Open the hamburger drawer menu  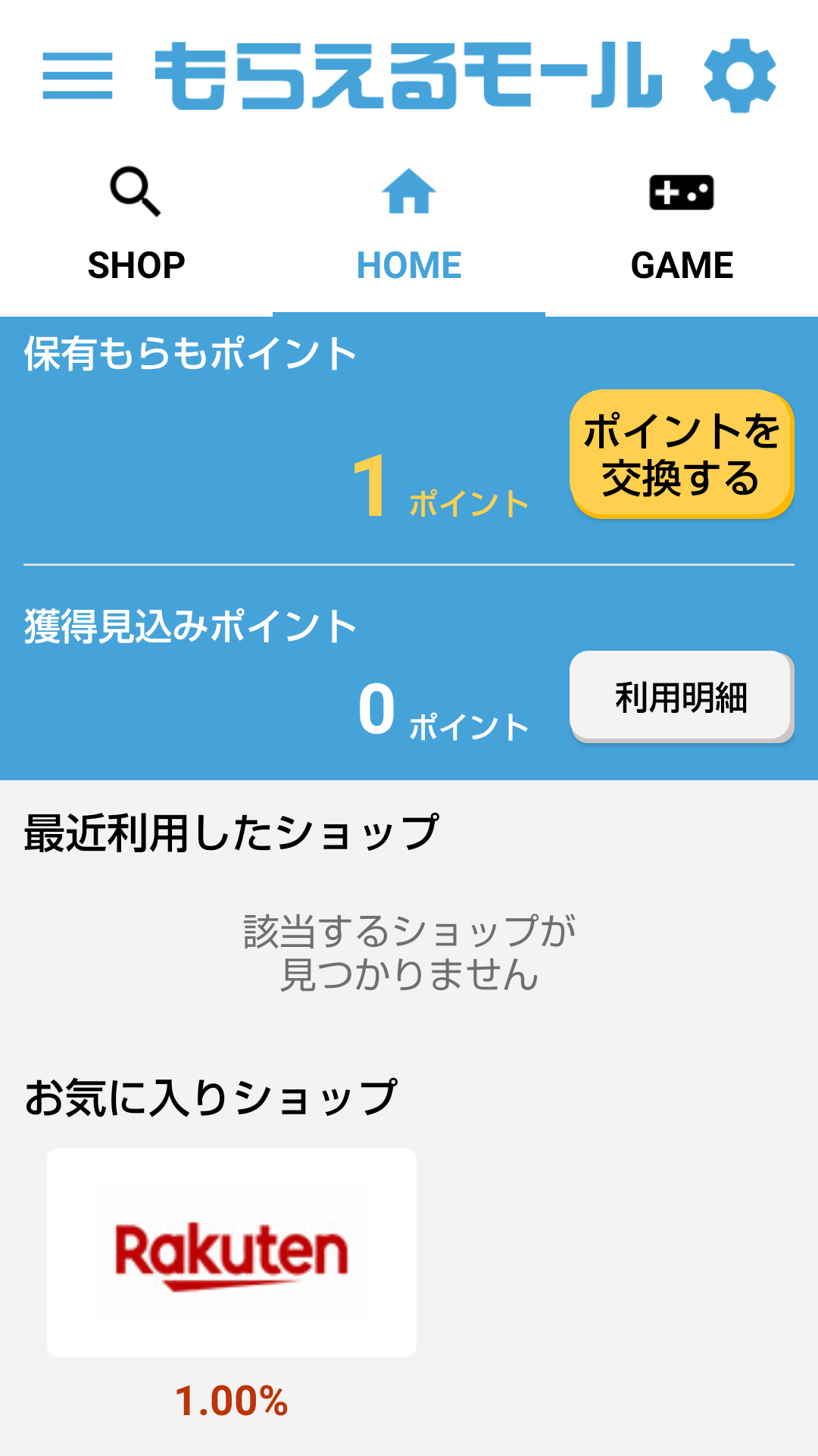[77, 76]
